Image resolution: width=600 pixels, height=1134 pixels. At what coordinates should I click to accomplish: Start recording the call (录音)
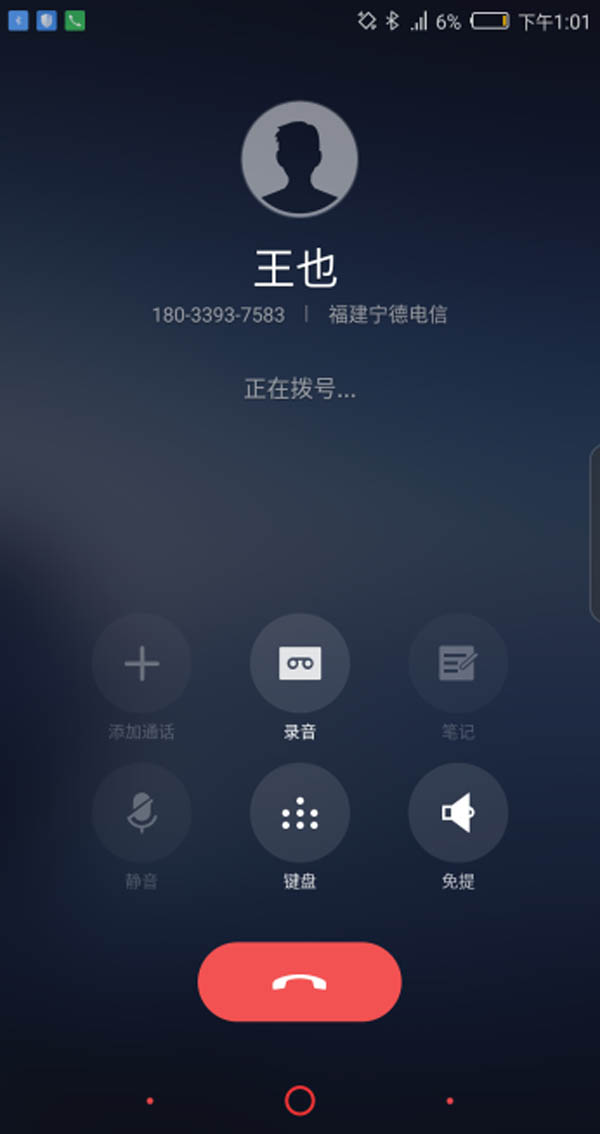pyautogui.click(x=300, y=663)
